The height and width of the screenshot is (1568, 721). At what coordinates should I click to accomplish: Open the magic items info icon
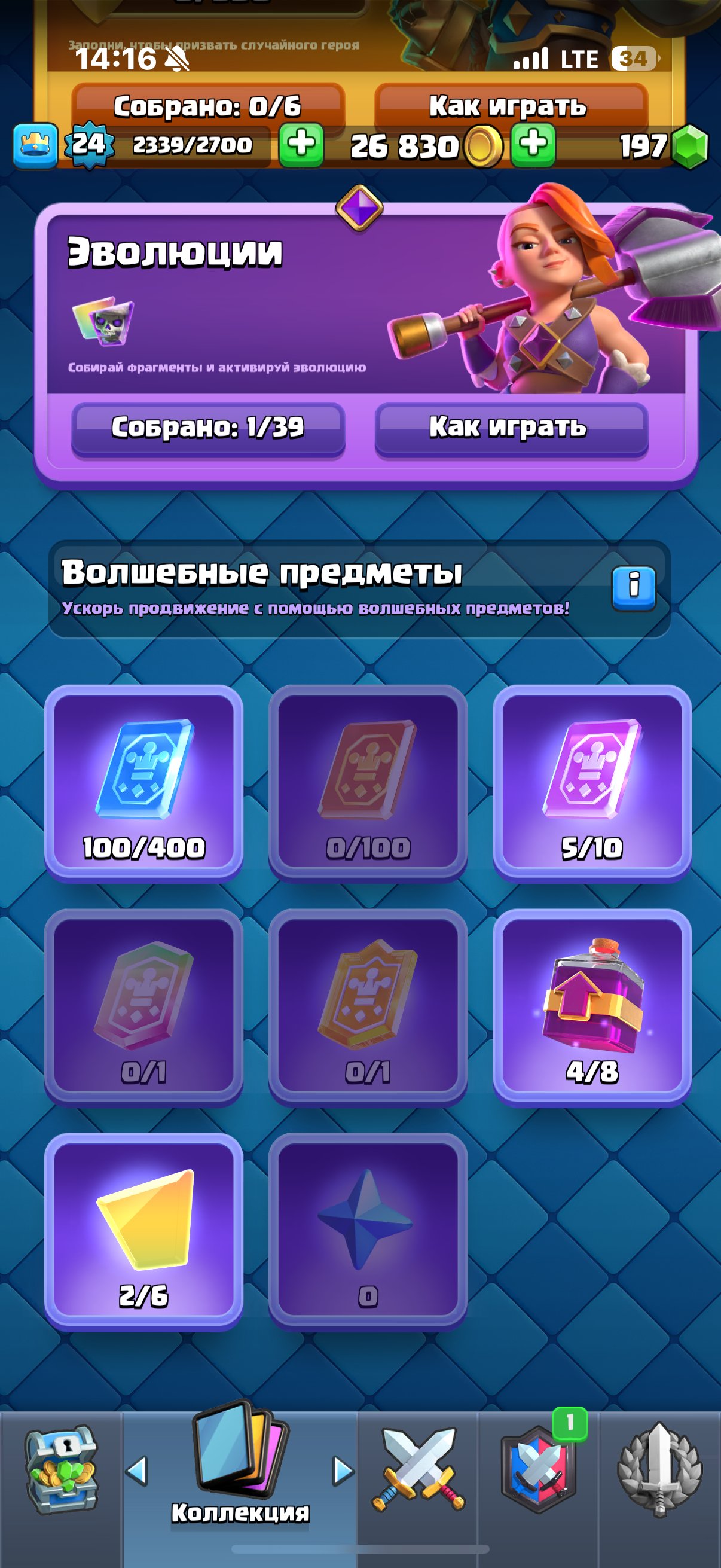pyautogui.click(x=633, y=587)
